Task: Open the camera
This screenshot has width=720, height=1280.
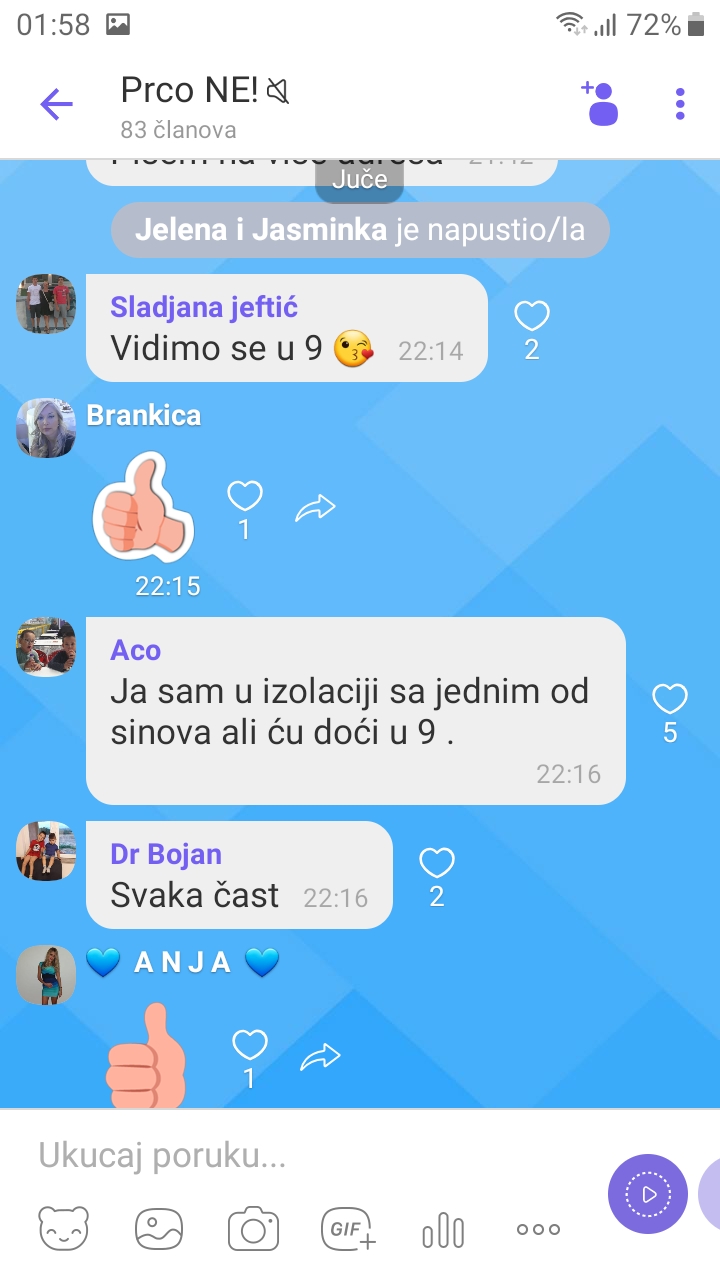Action: pos(253,1229)
